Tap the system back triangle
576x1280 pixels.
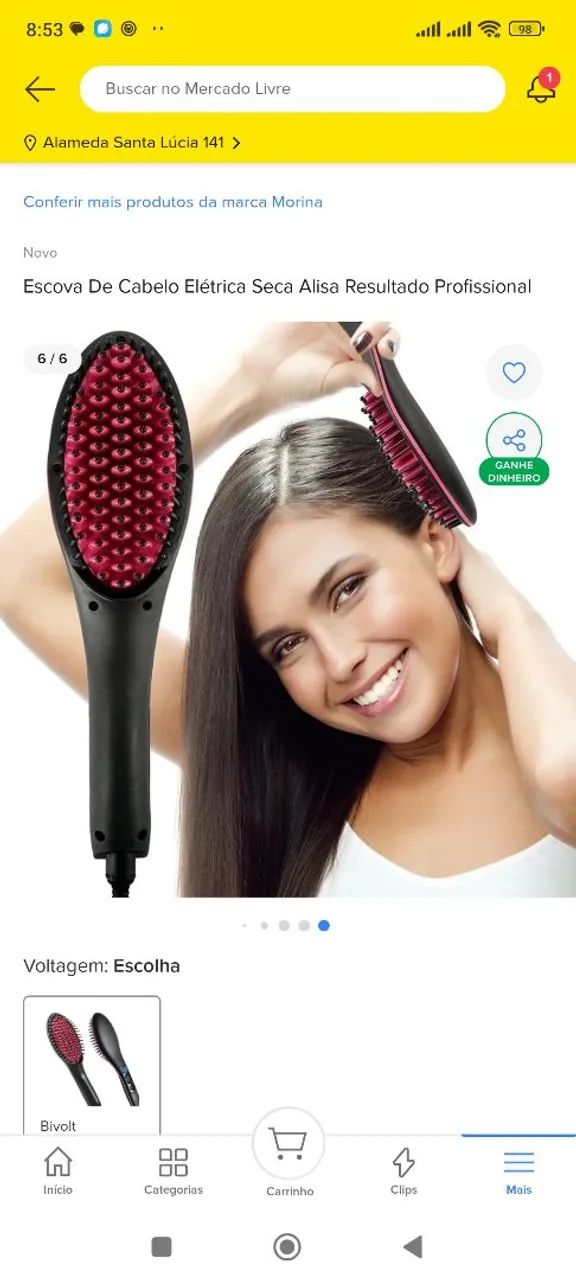click(412, 1246)
